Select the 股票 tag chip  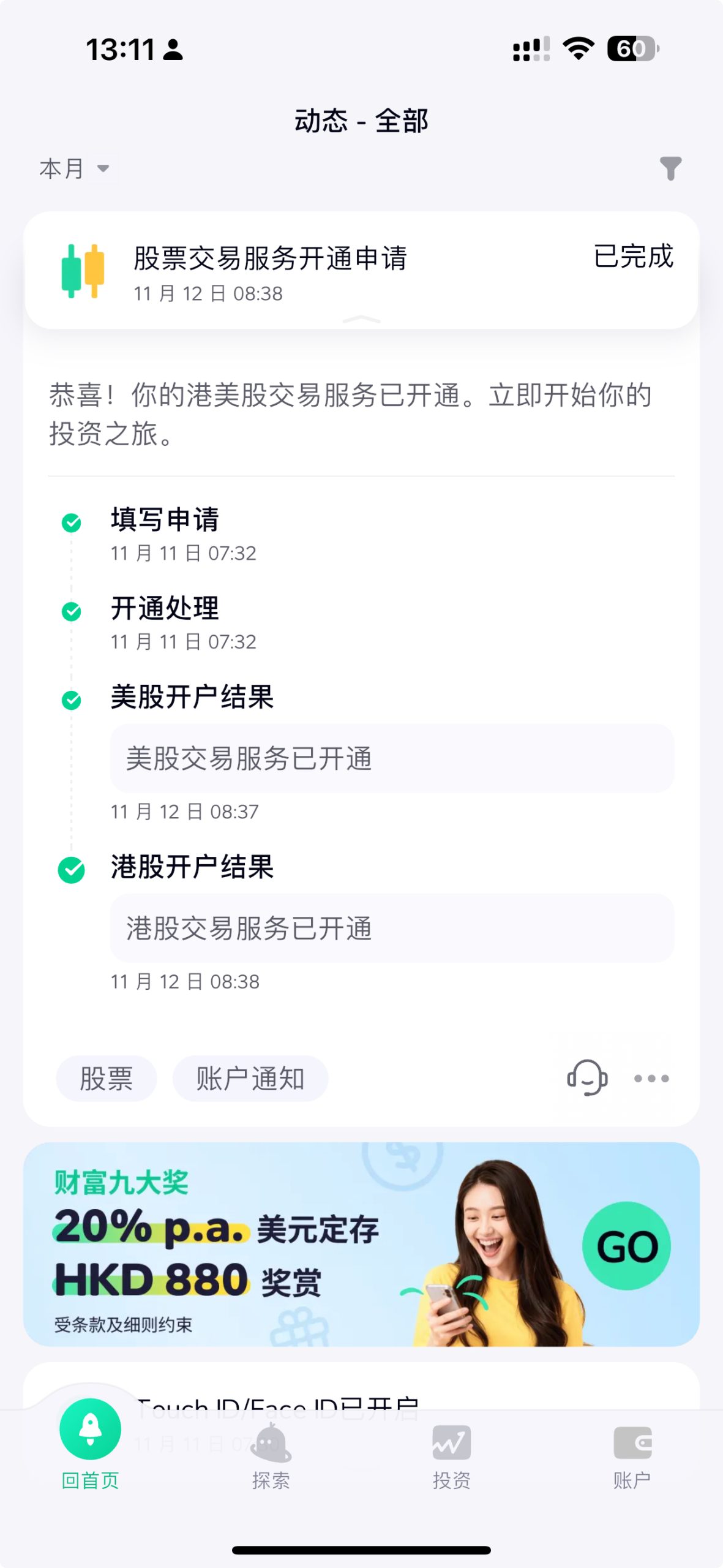pos(107,1079)
